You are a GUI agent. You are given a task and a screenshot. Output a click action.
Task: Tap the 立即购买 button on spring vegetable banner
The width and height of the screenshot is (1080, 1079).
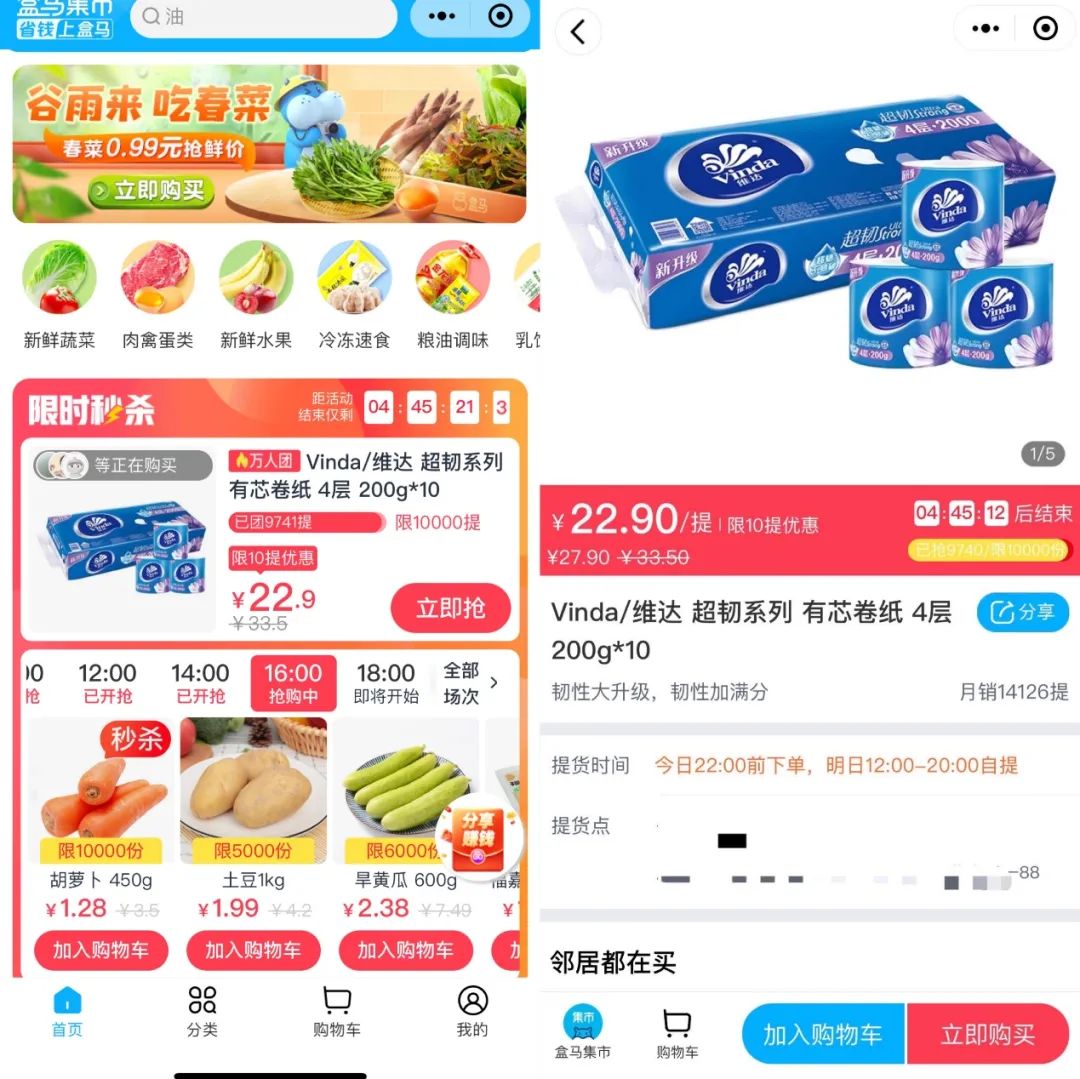pyautogui.click(x=151, y=190)
